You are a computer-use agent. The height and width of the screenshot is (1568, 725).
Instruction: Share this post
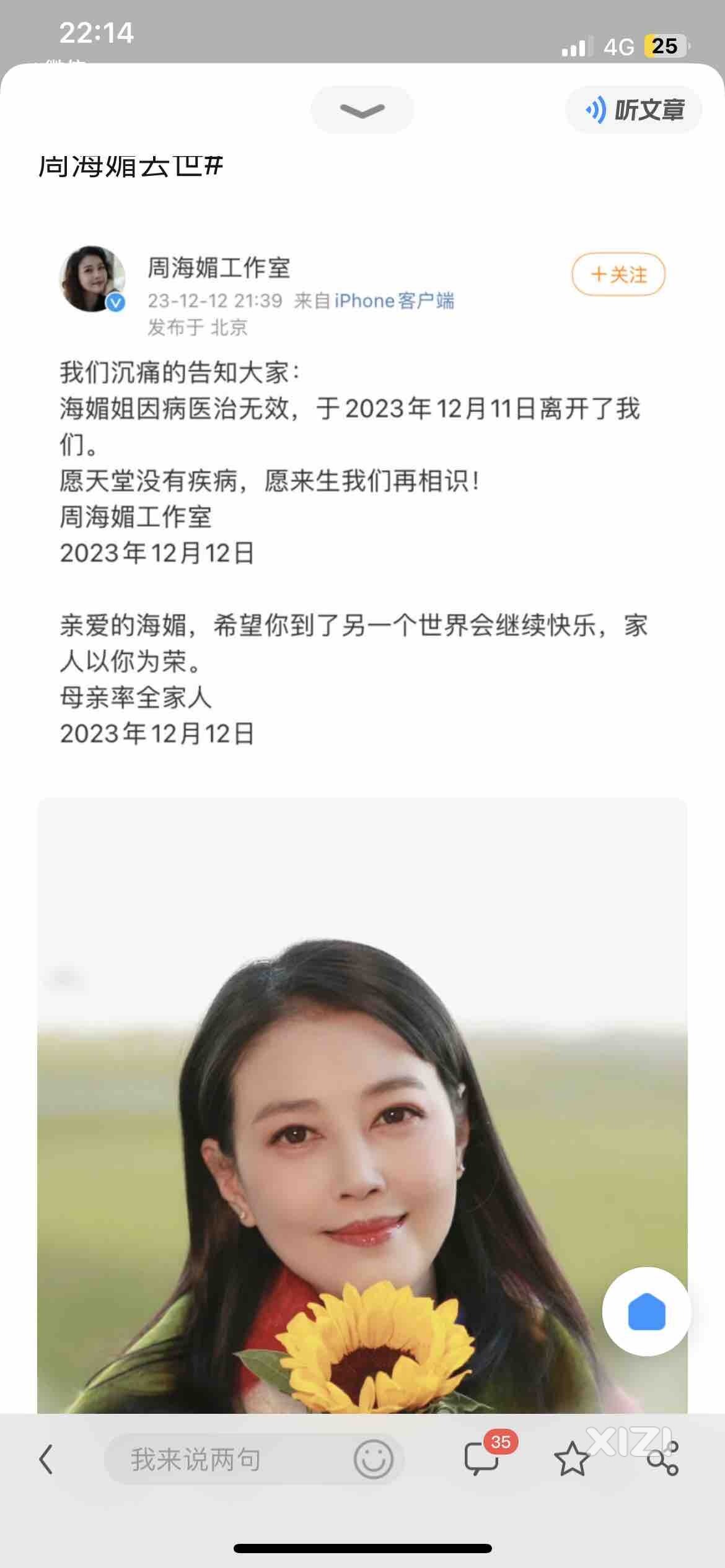click(x=663, y=1460)
